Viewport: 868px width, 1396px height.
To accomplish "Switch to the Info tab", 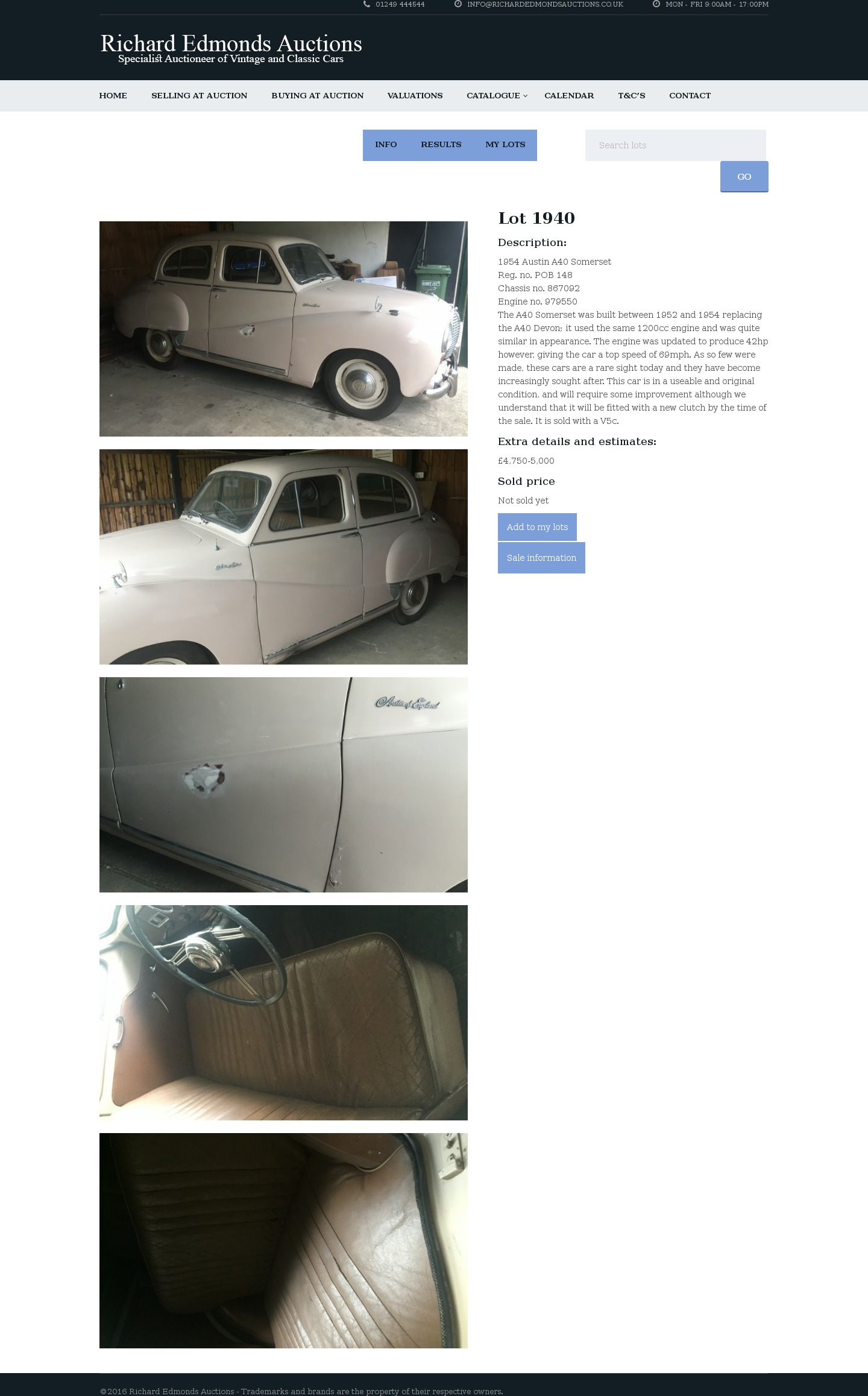I will tap(386, 145).
